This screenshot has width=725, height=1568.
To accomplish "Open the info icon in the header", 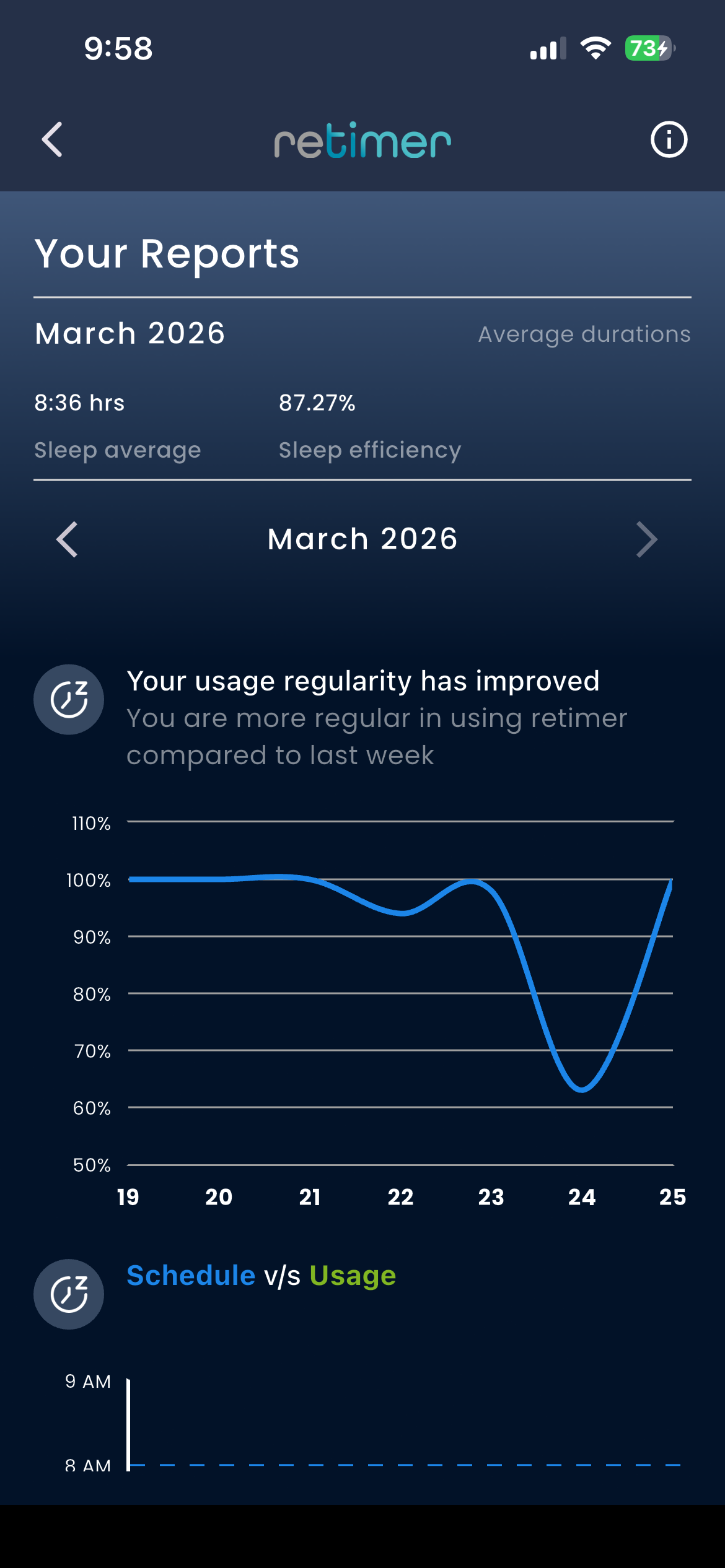I will point(669,140).
